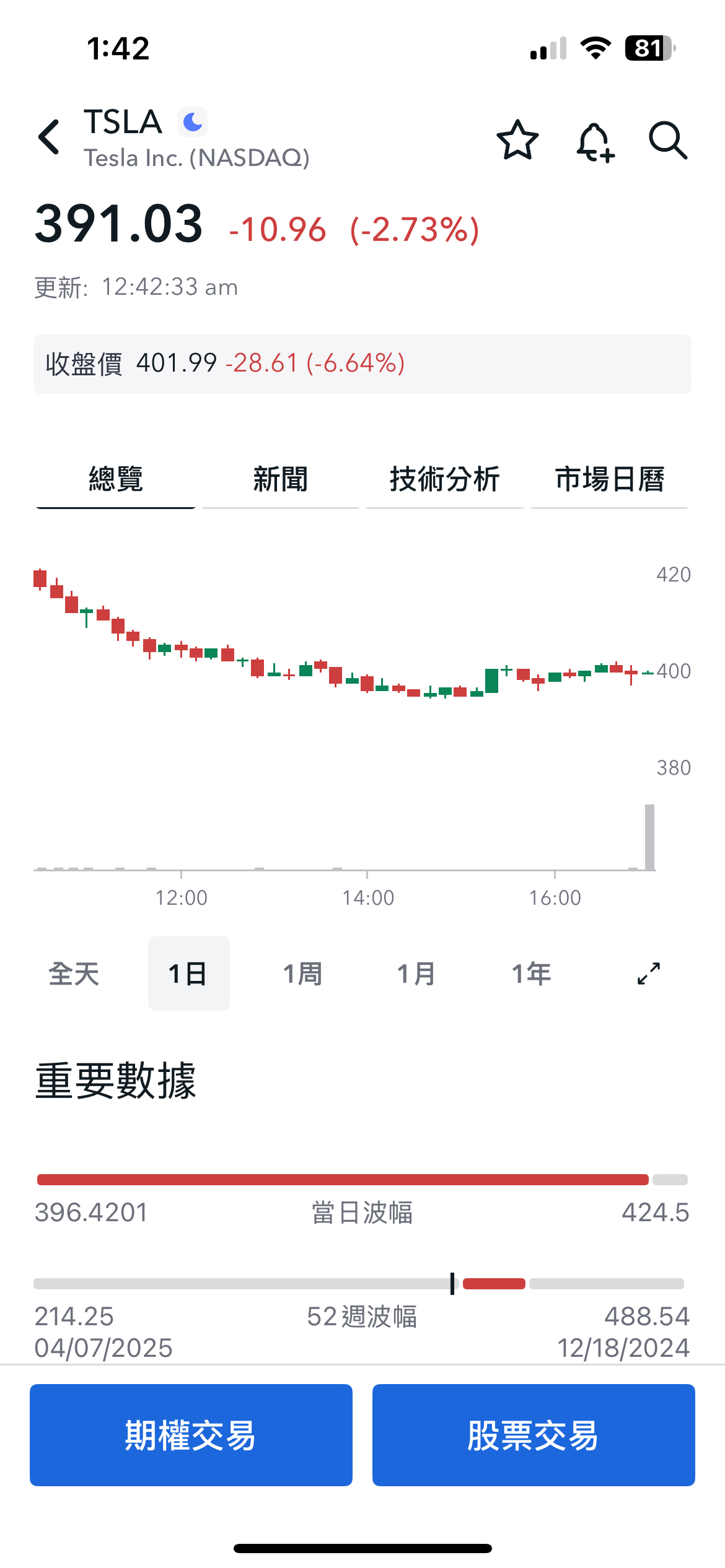725x1568 pixels.
Task: Switch chart period to 1周
Action: click(x=302, y=973)
